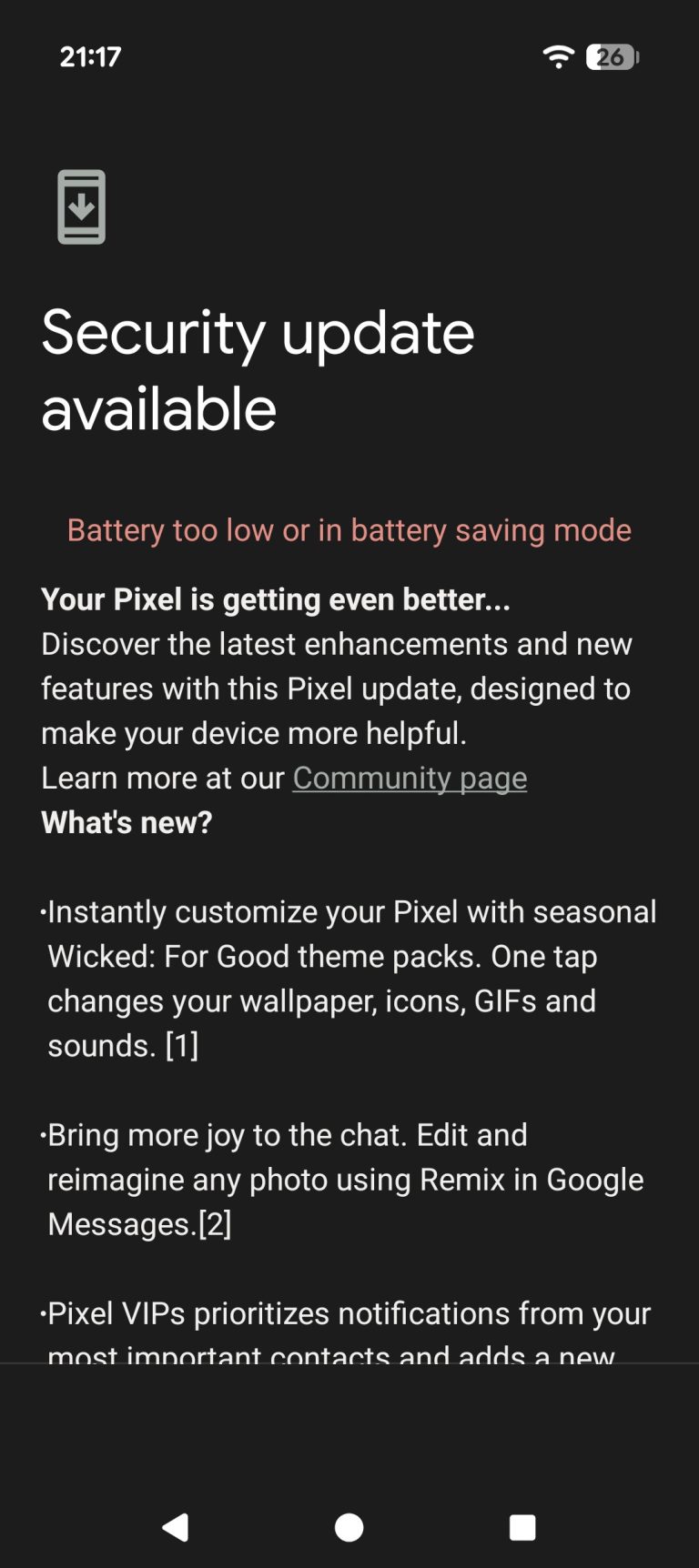Select the Your Pixel is getting even better text
Viewport: 699px width, 1568px height.
coord(276,599)
